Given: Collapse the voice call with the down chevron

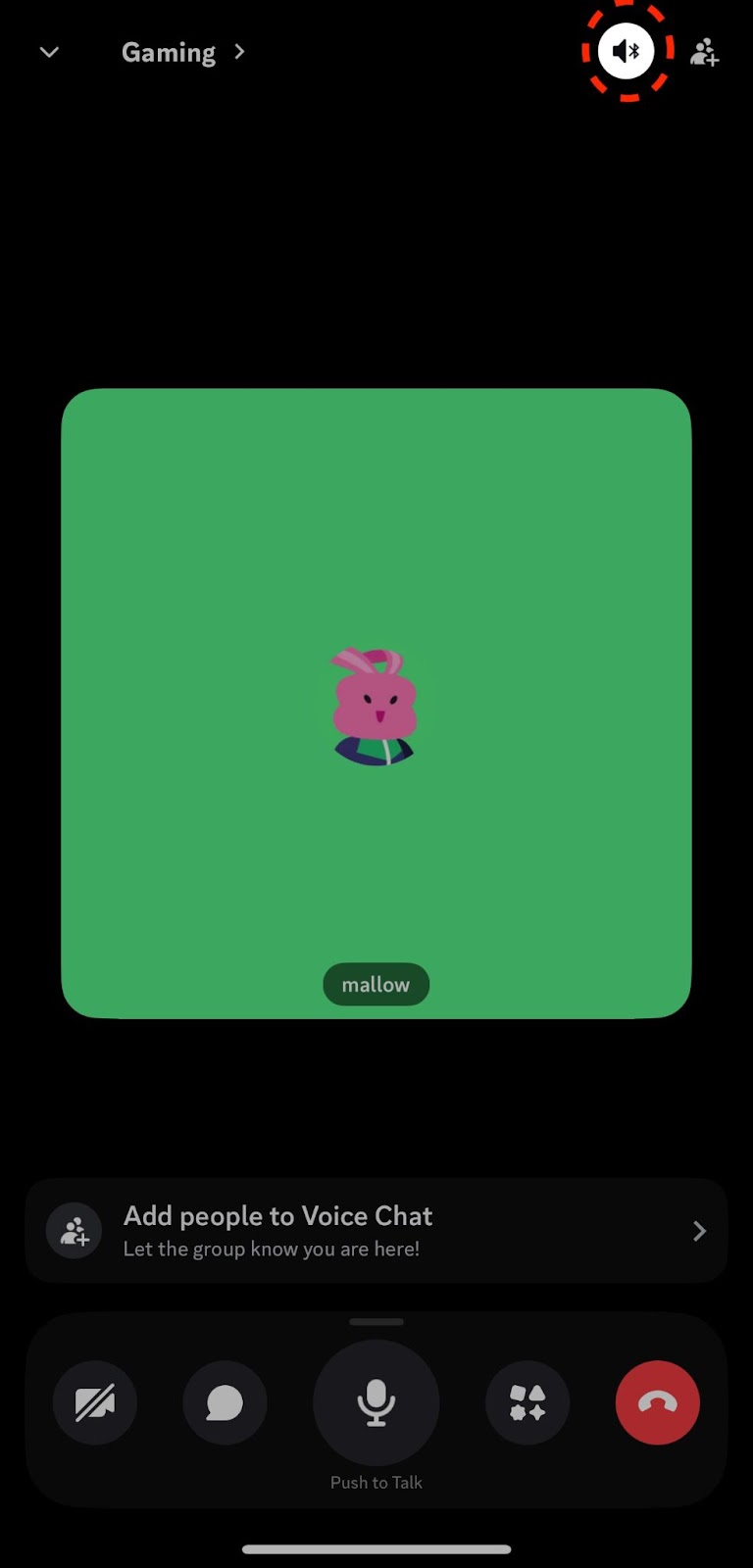Looking at the screenshot, I should 49,52.
